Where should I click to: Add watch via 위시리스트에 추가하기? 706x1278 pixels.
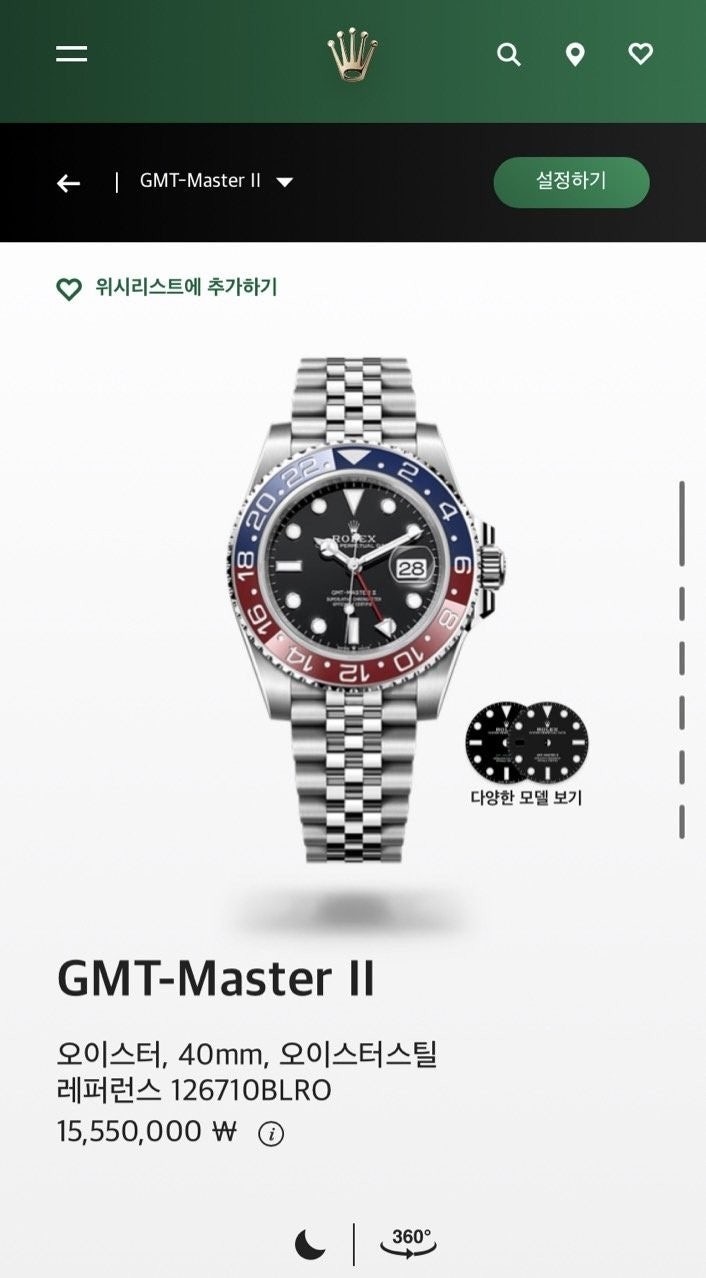click(x=167, y=288)
